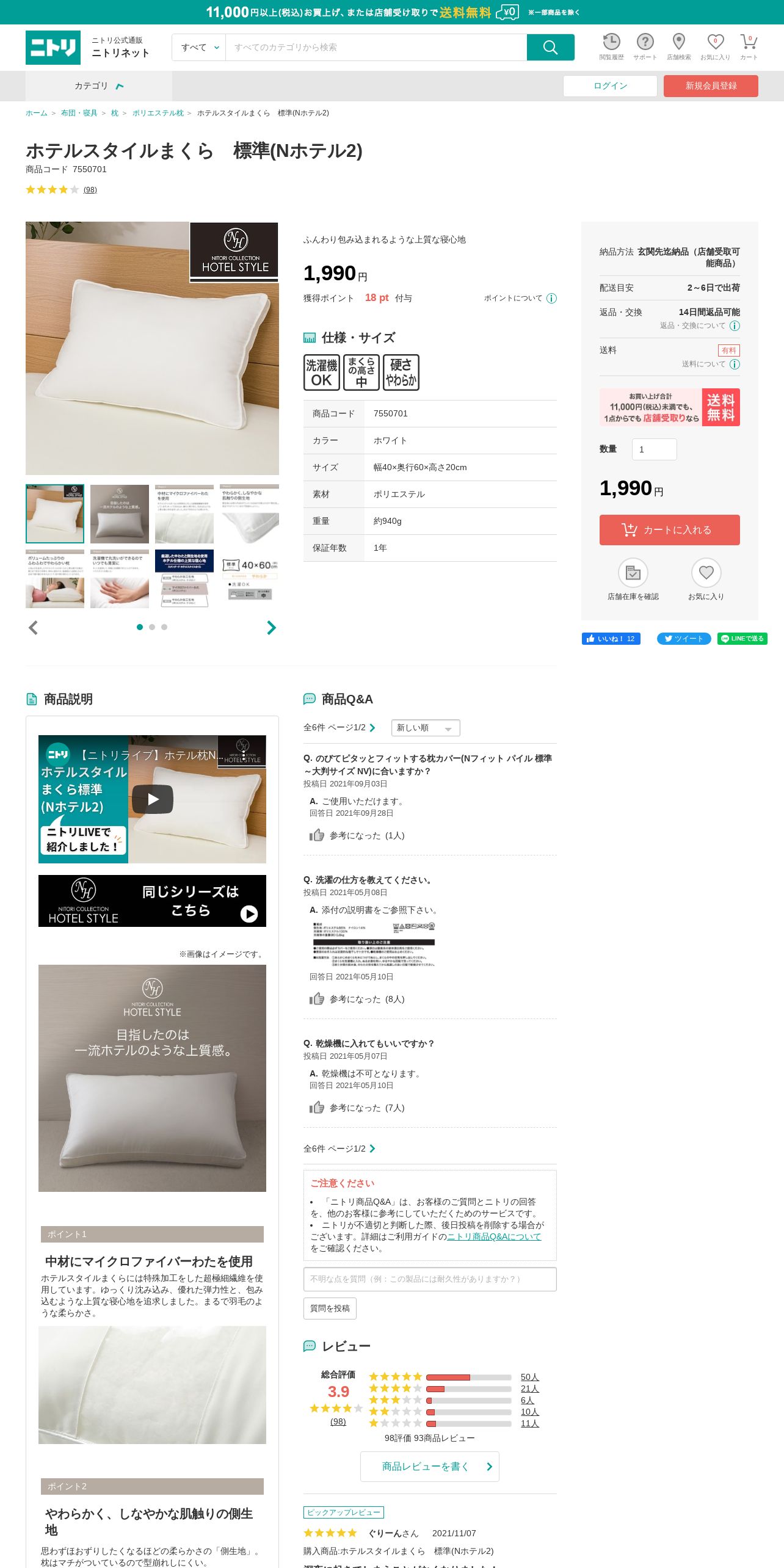784x1568 pixels.
Task: Tap 新規会員登録 to register
Action: click(711, 86)
